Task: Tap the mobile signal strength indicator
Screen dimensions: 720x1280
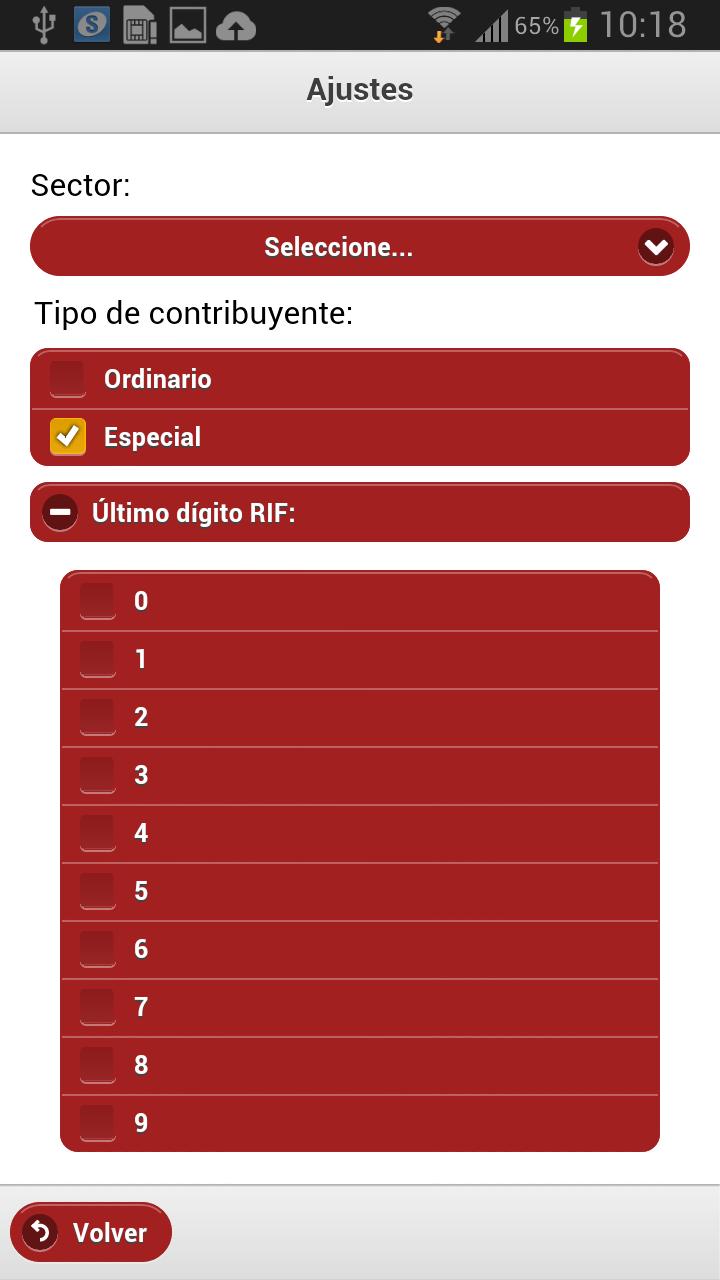Action: (x=496, y=25)
